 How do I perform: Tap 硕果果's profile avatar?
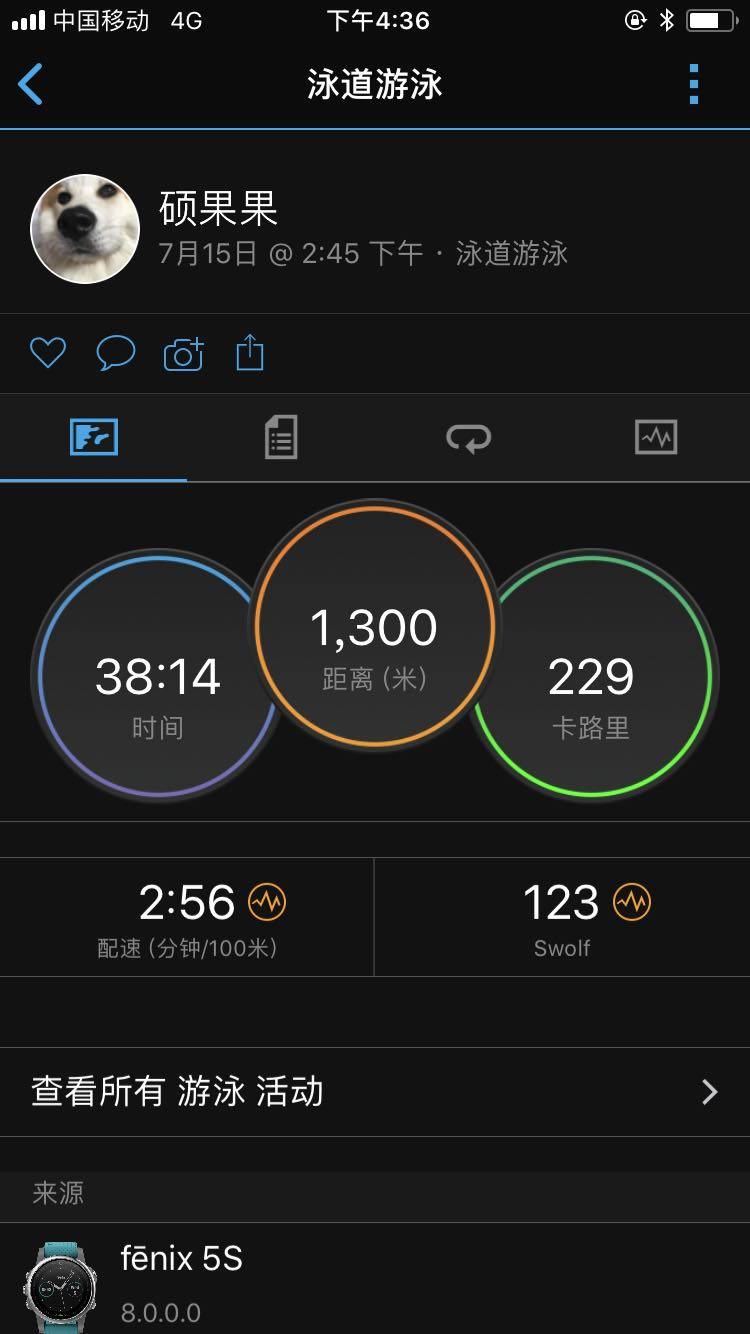click(x=85, y=229)
